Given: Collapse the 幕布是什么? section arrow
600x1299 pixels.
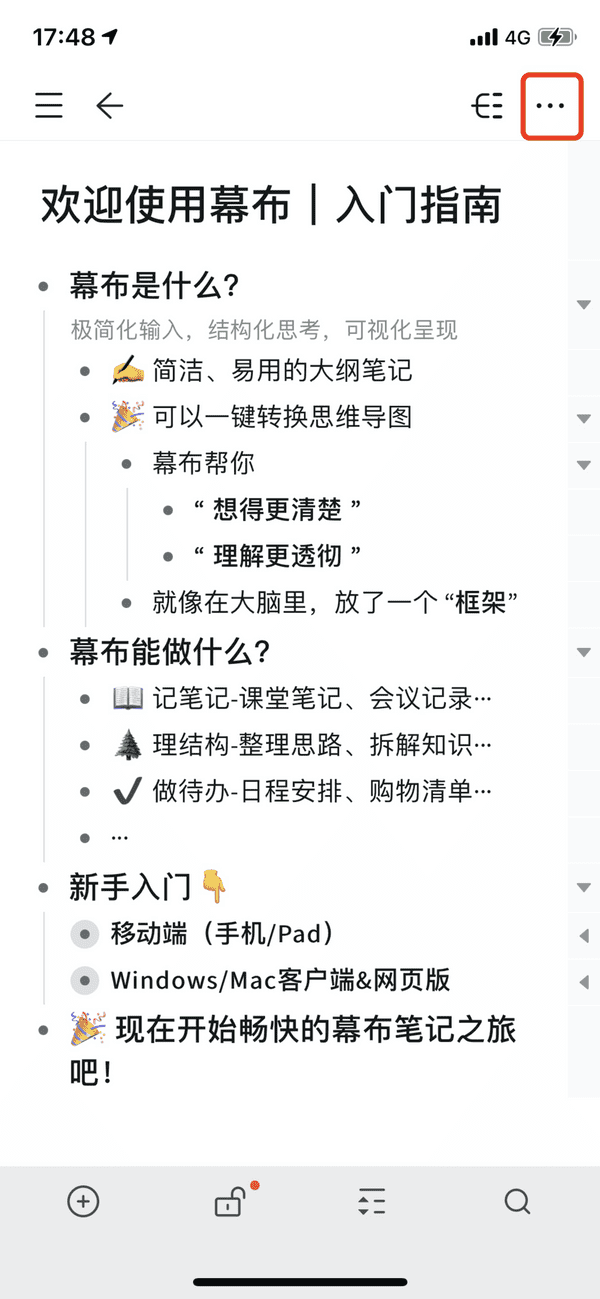Looking at the screenshot, I should (583, 304).
